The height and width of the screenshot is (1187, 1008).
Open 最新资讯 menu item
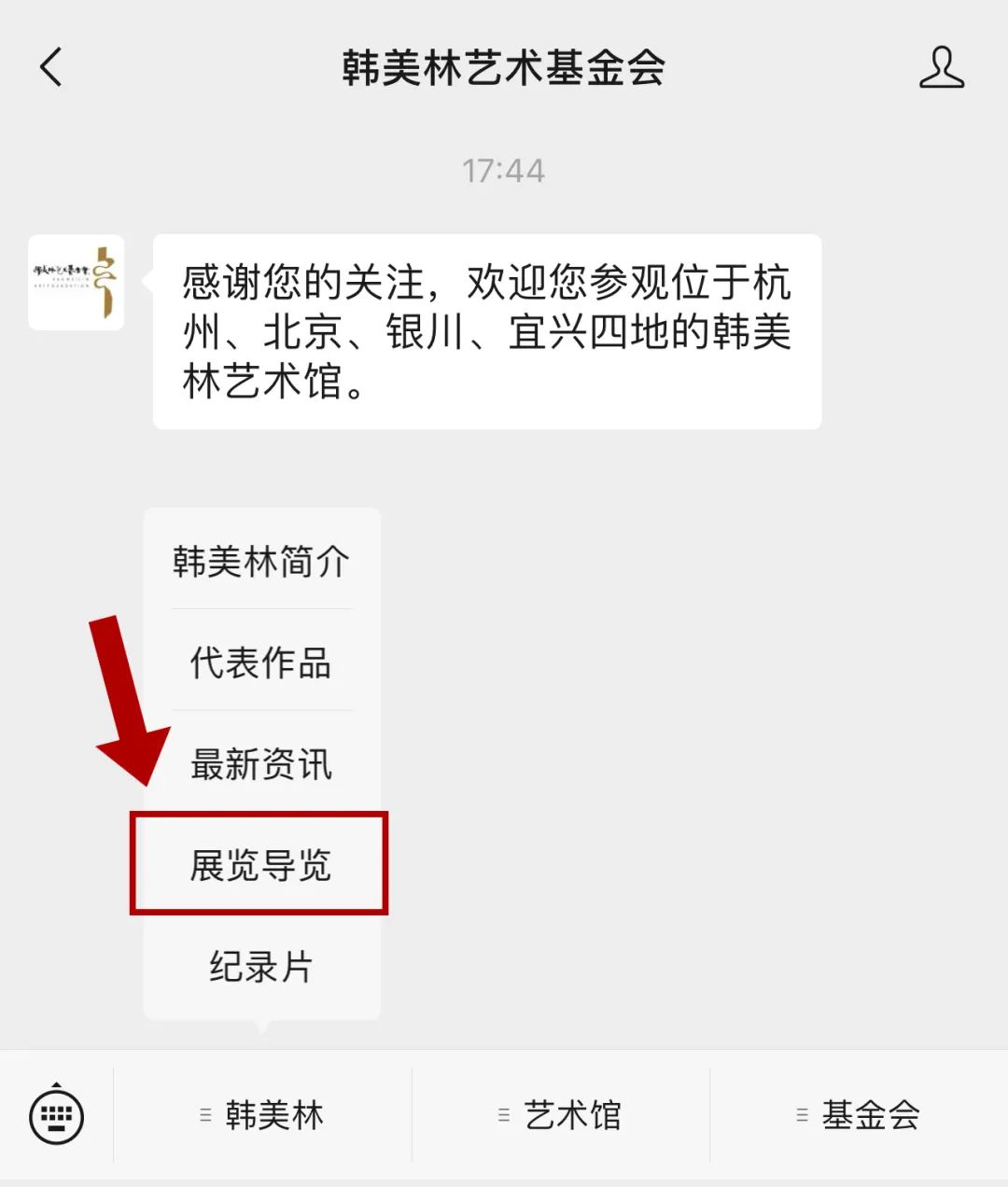(261, 763)
